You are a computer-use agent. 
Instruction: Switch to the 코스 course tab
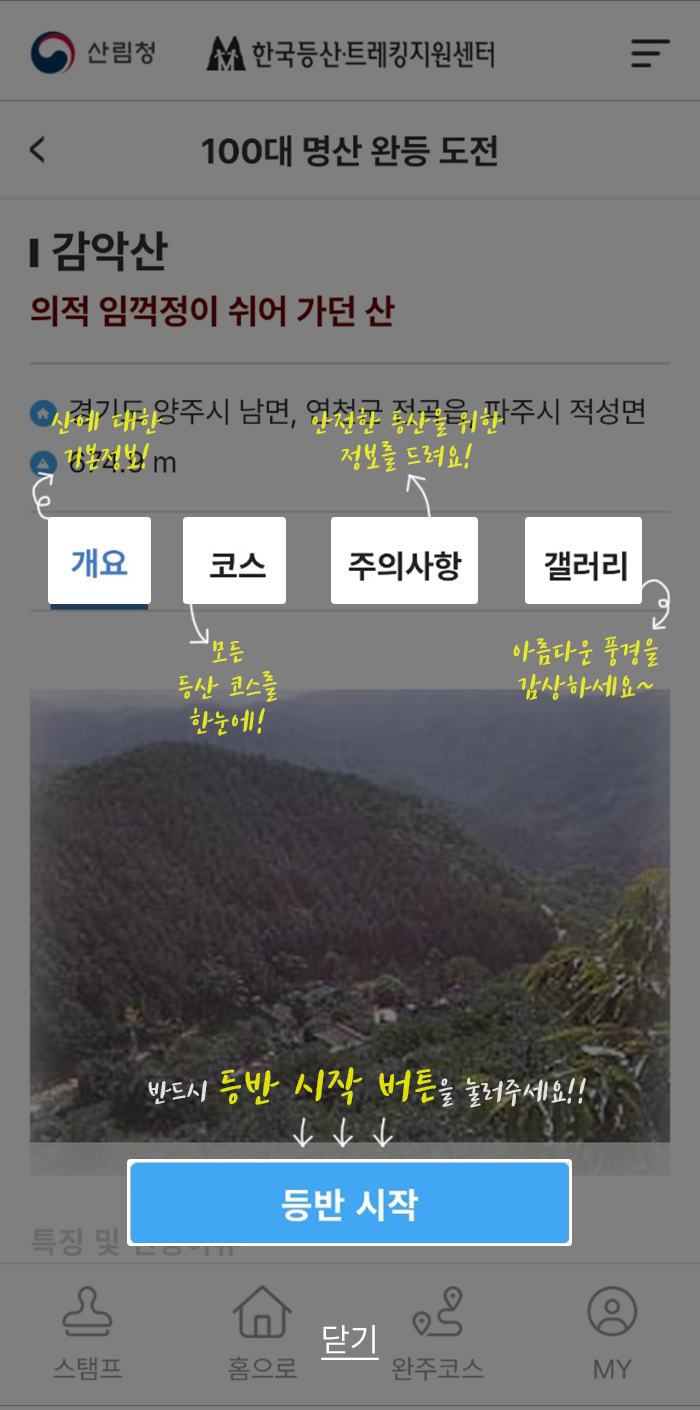coord(235,562)
